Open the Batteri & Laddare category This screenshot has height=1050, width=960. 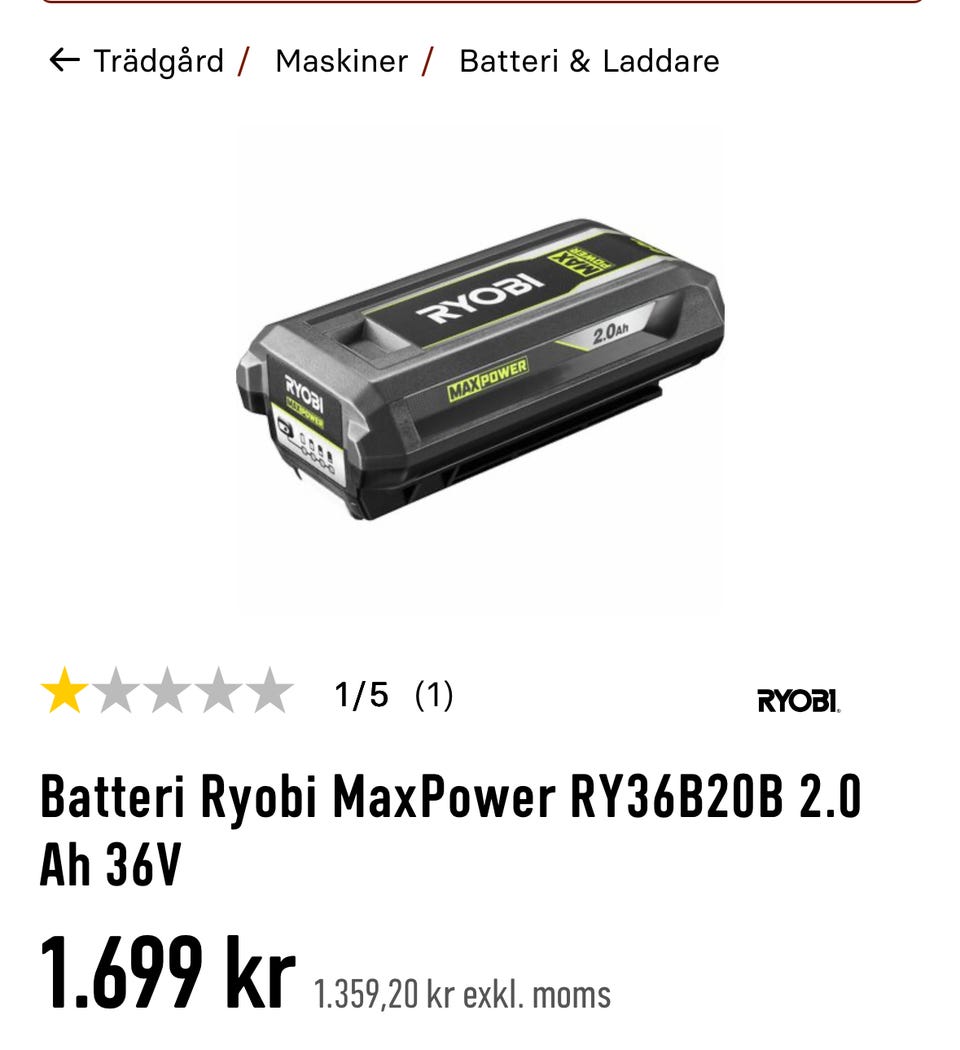click(589, 61)
